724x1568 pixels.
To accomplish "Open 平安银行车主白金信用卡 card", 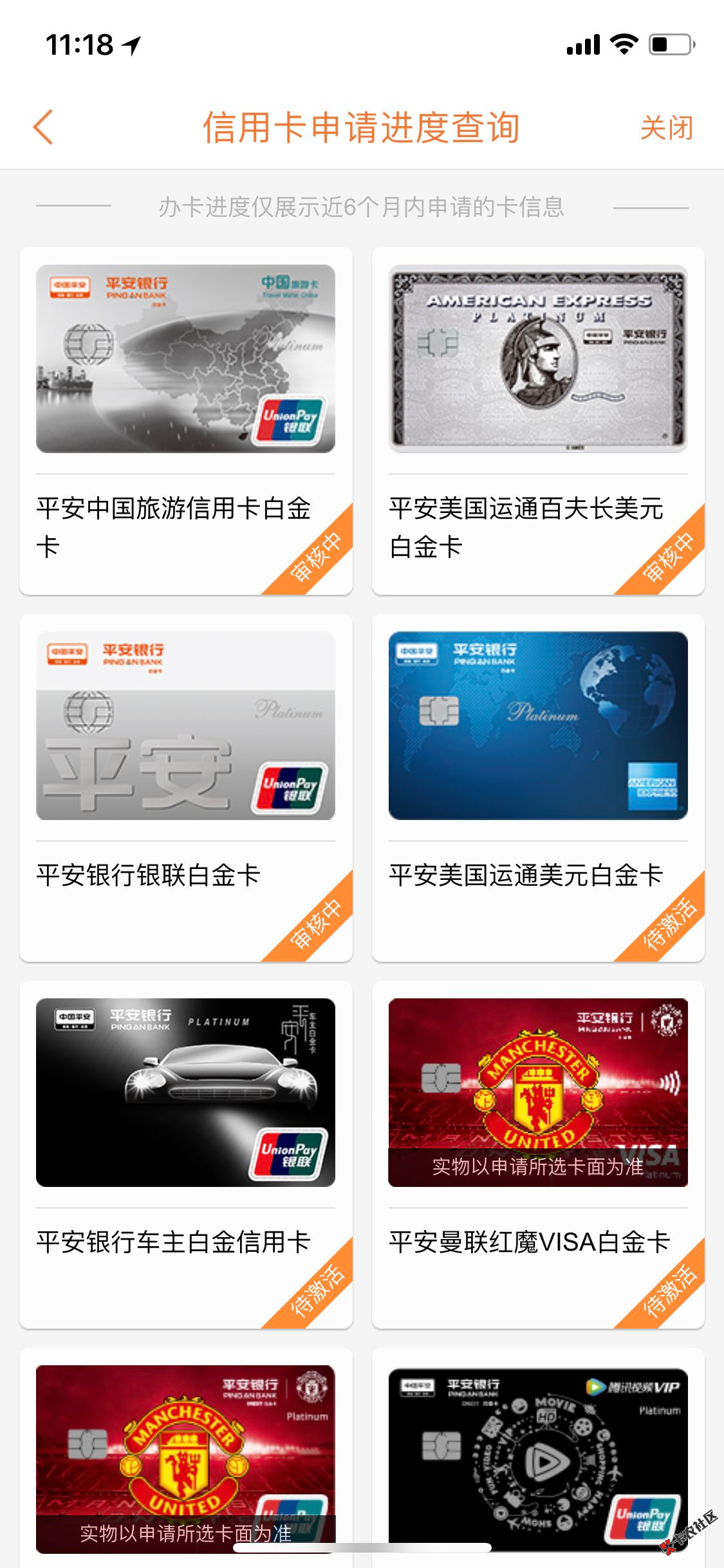I will click(185, 1155).
